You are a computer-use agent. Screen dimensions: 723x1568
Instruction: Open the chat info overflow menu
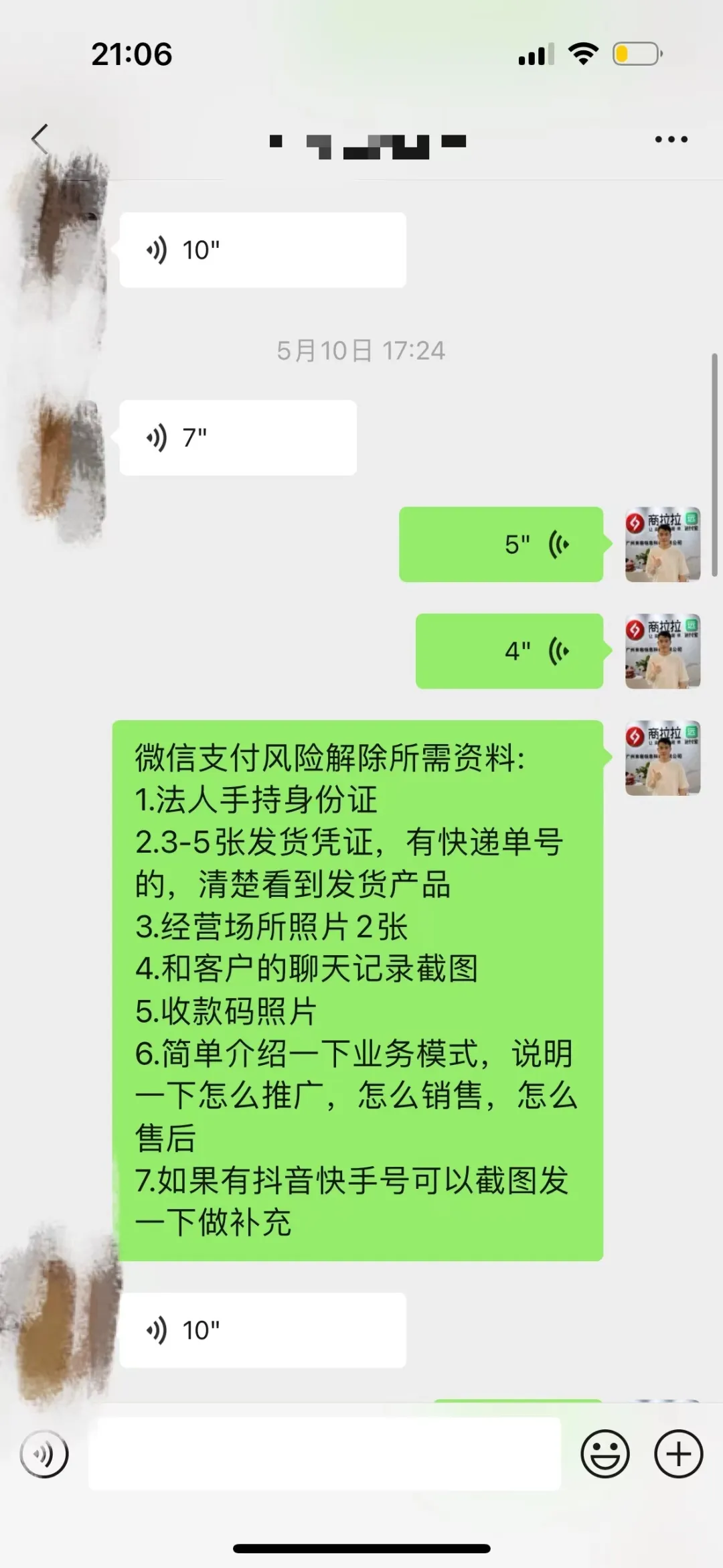671,139
